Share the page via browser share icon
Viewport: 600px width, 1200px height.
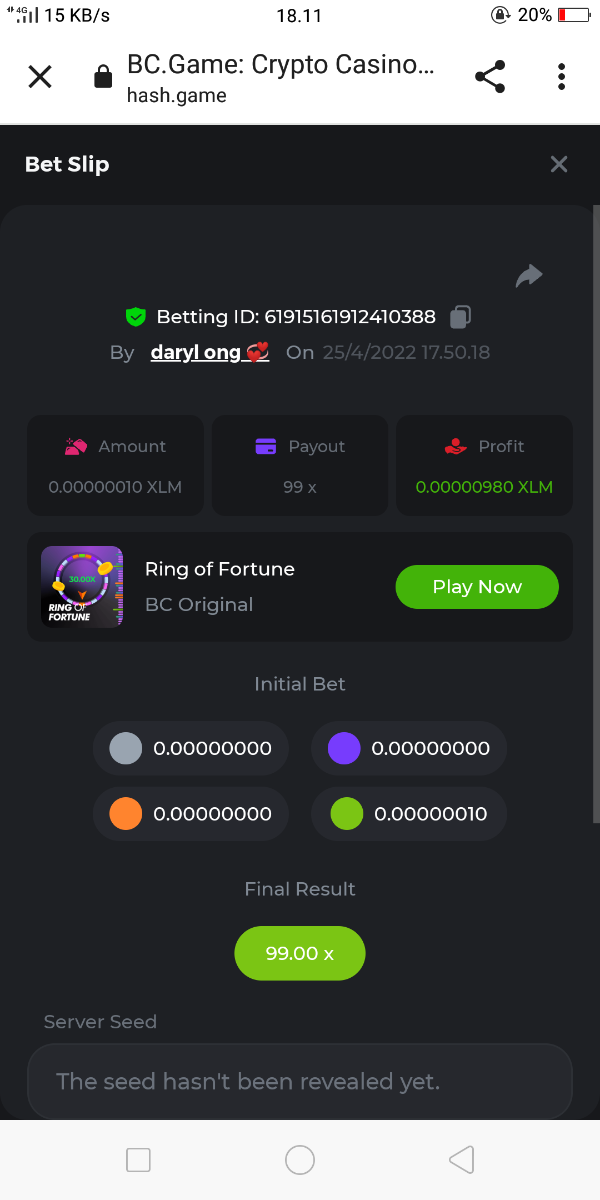point(489,77)
